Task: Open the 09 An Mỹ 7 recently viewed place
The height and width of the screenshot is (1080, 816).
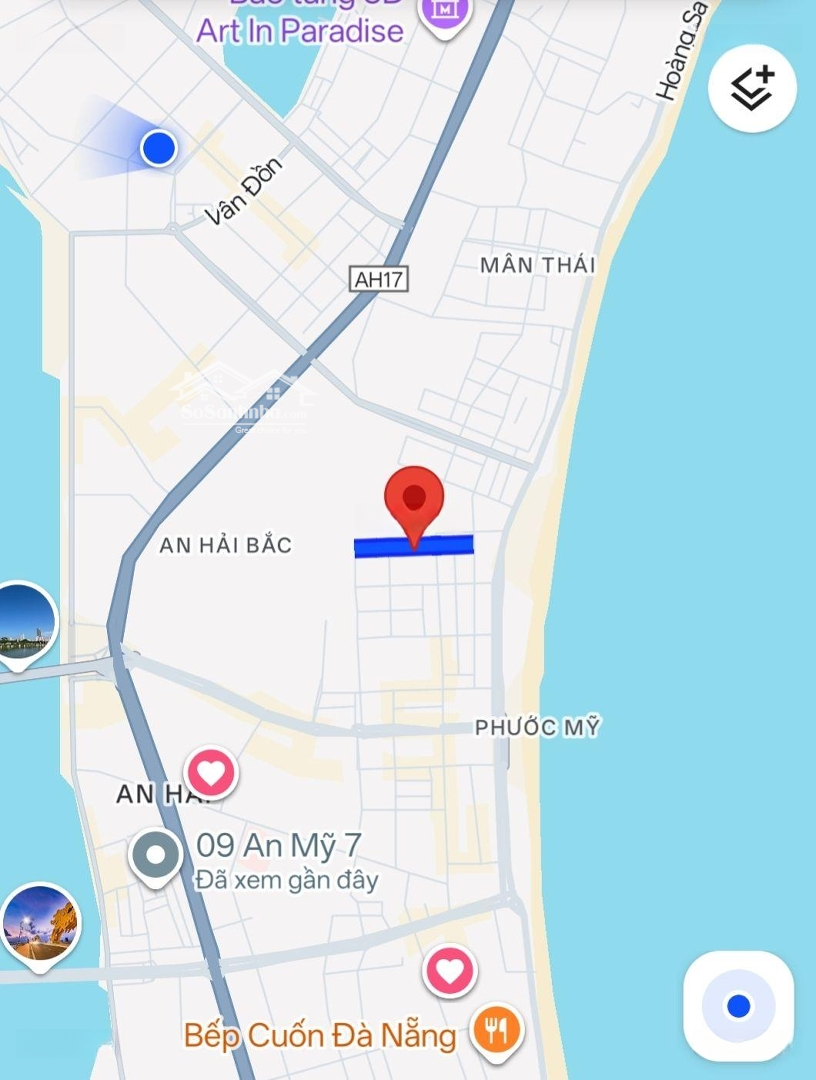Action: pyautogui.click(x=156, y=857)
